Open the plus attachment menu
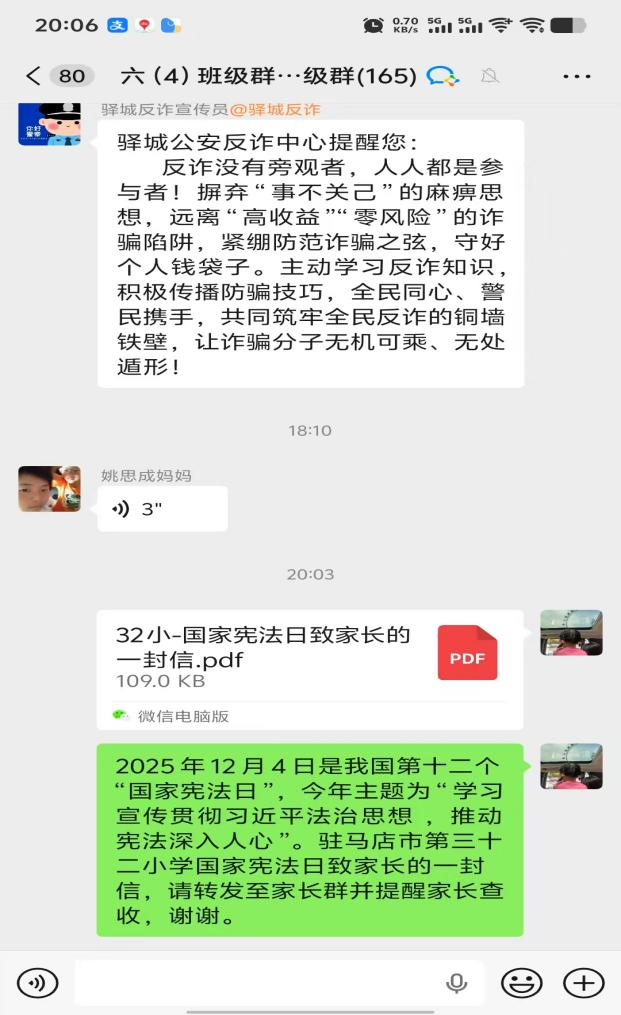This screenshot has height=1015, width=621. pos(584,983)
